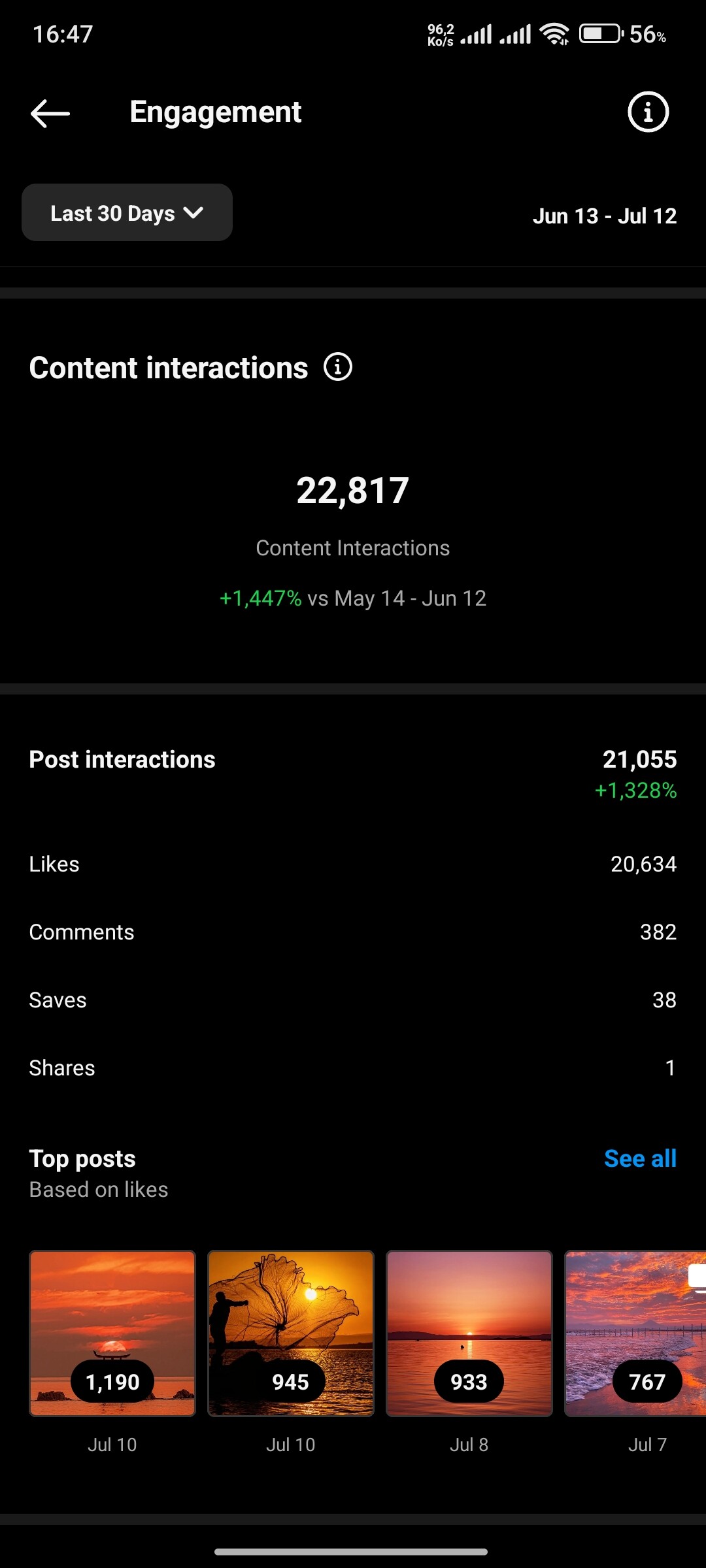Viewport: 706px width, 1568px height.
Task: Tap the info icon next to Content interactions
Action: (338, 367)
